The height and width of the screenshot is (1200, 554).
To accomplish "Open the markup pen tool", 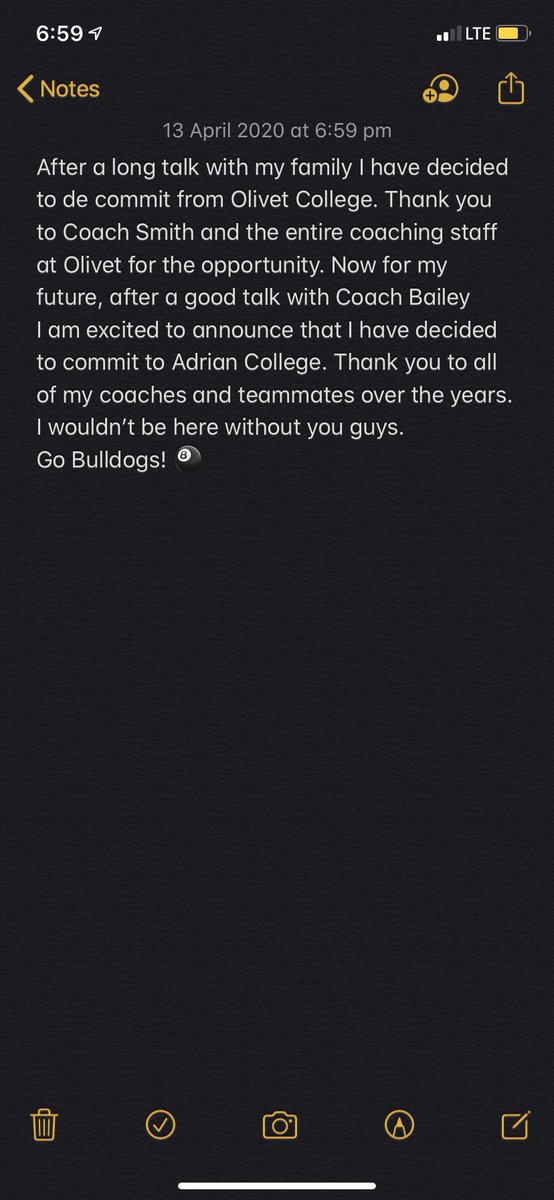I will click(399, 1125).
